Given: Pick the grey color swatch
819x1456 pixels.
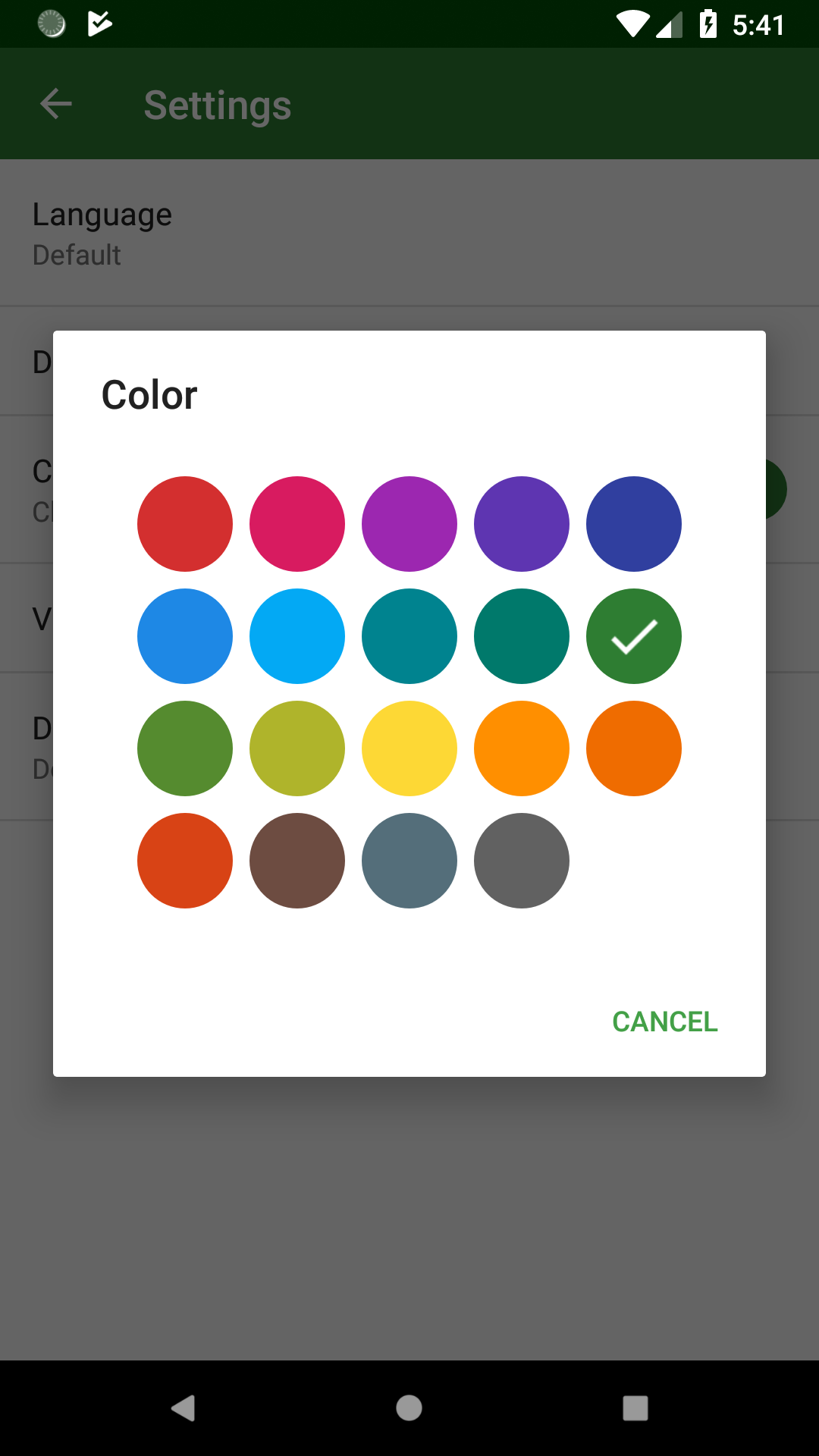Looking at the screenshot, I should click(x=522, y=861).
